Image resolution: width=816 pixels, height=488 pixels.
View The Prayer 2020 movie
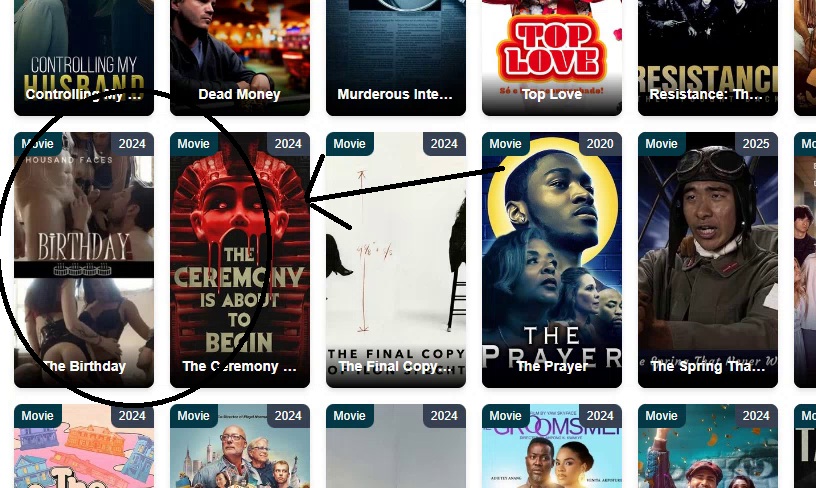(552, 260)
